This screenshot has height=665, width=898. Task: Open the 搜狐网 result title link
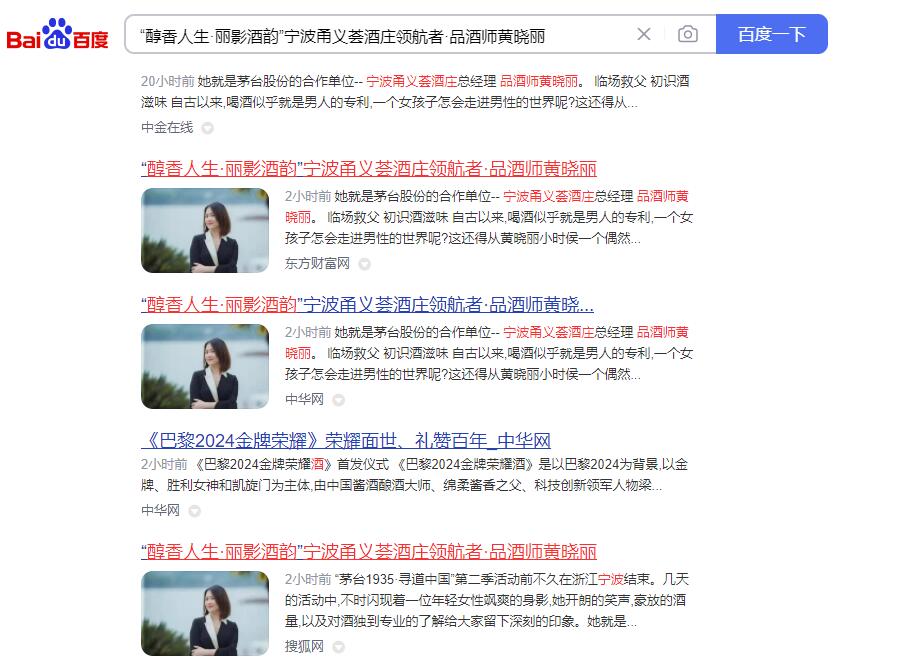369,552
